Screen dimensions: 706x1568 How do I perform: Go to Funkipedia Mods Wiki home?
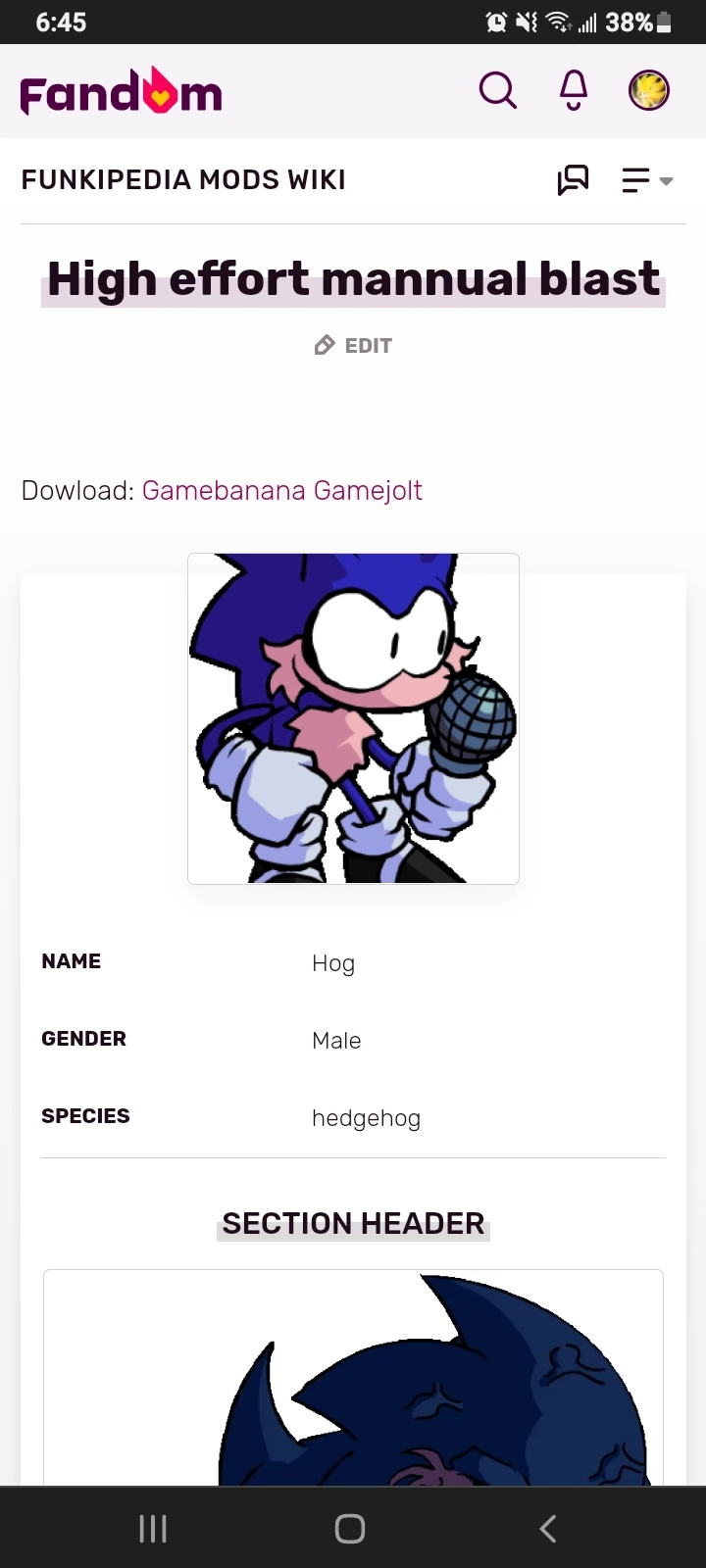(183, 180)
